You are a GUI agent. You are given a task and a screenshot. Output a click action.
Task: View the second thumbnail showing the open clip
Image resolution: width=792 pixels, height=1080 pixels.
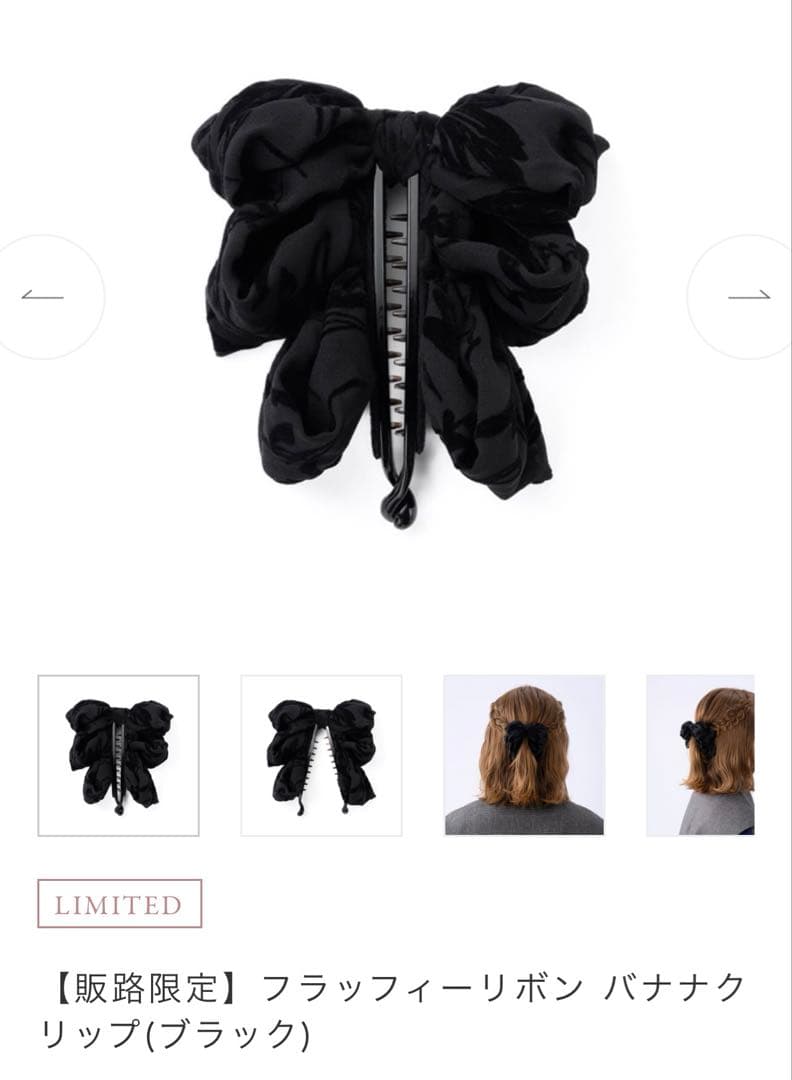(x=321, y=755)
